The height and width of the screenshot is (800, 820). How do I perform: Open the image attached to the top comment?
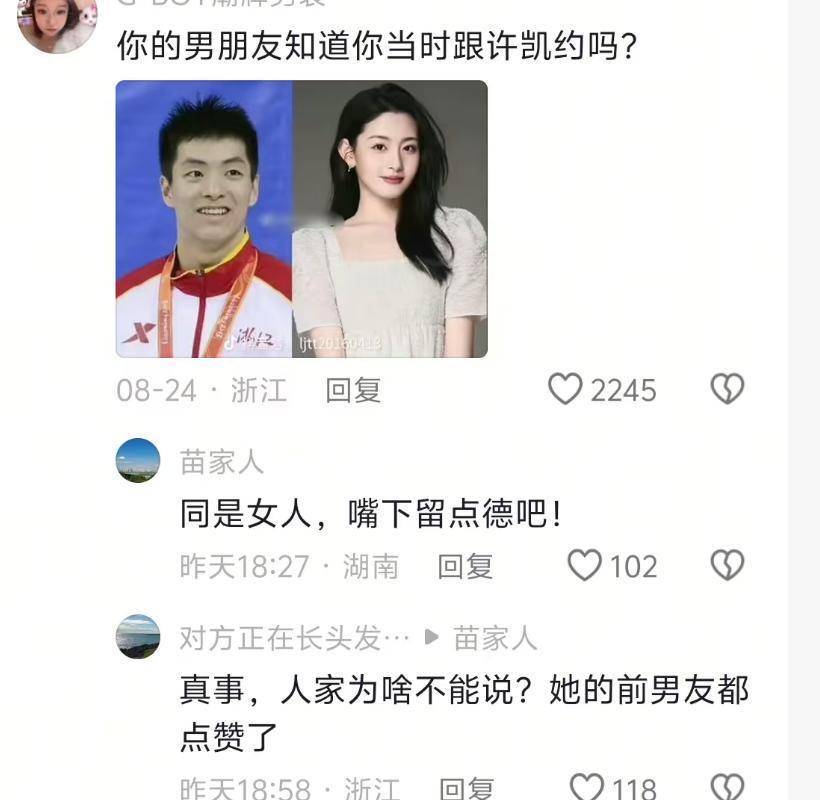tap(301, 218)
